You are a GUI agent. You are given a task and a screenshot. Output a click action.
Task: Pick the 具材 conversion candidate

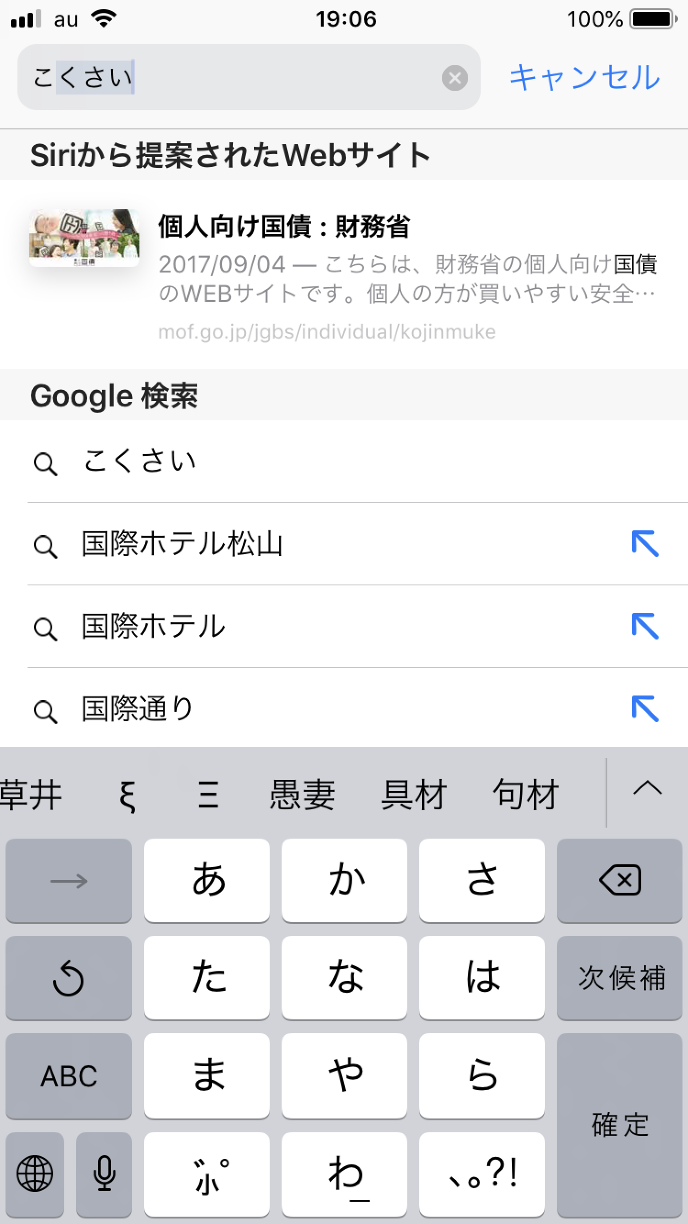413,795
